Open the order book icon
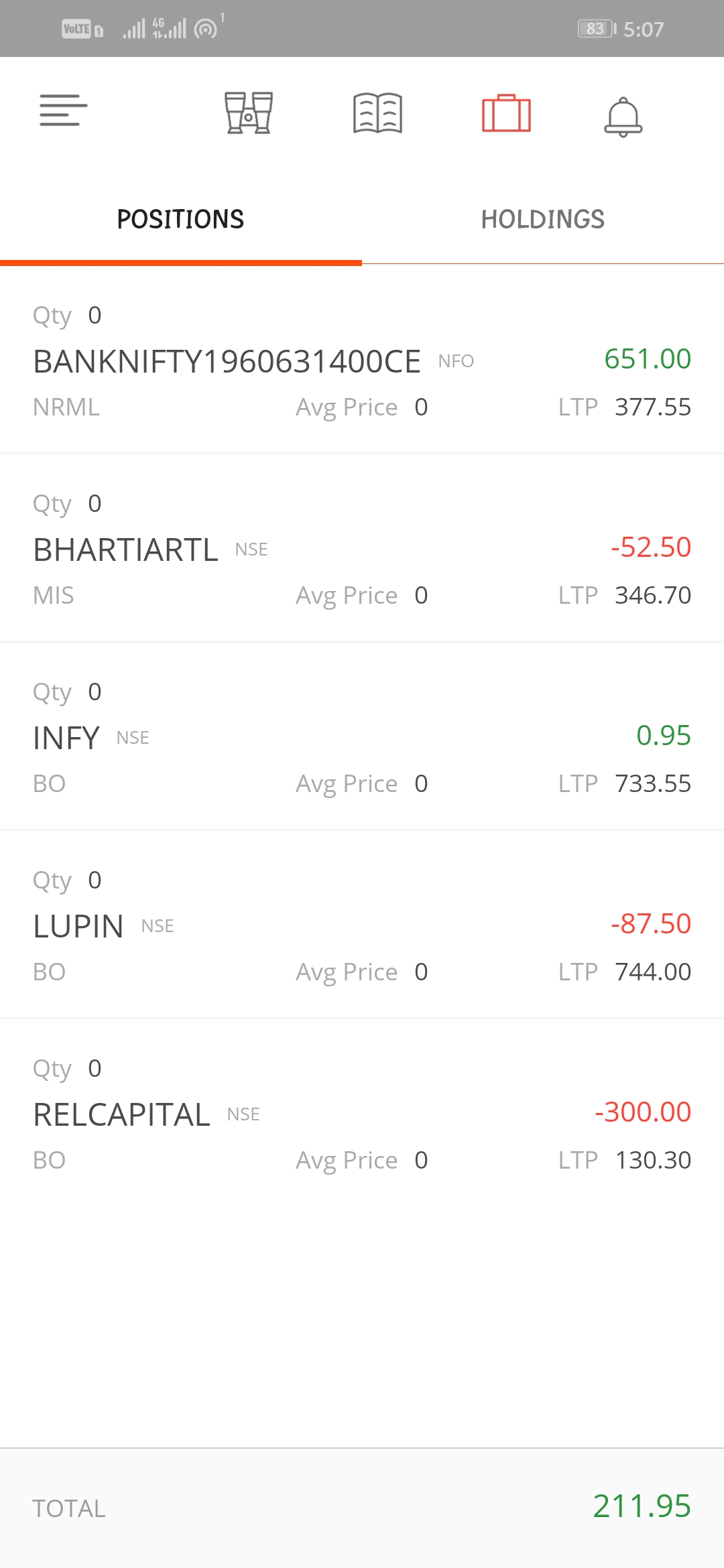 point(378,113)
